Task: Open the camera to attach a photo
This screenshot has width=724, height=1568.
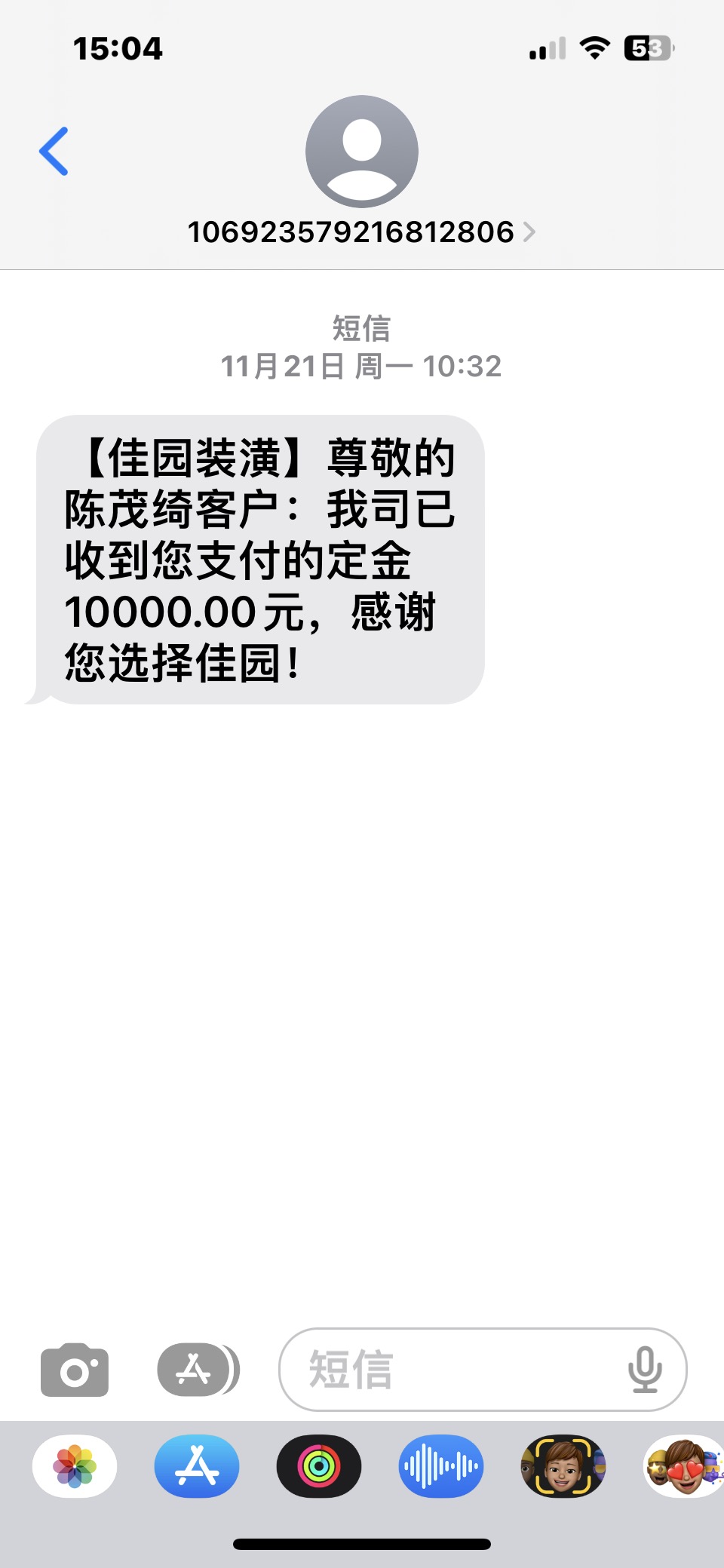Action: pyautogui.click(x=75, y=1369)
